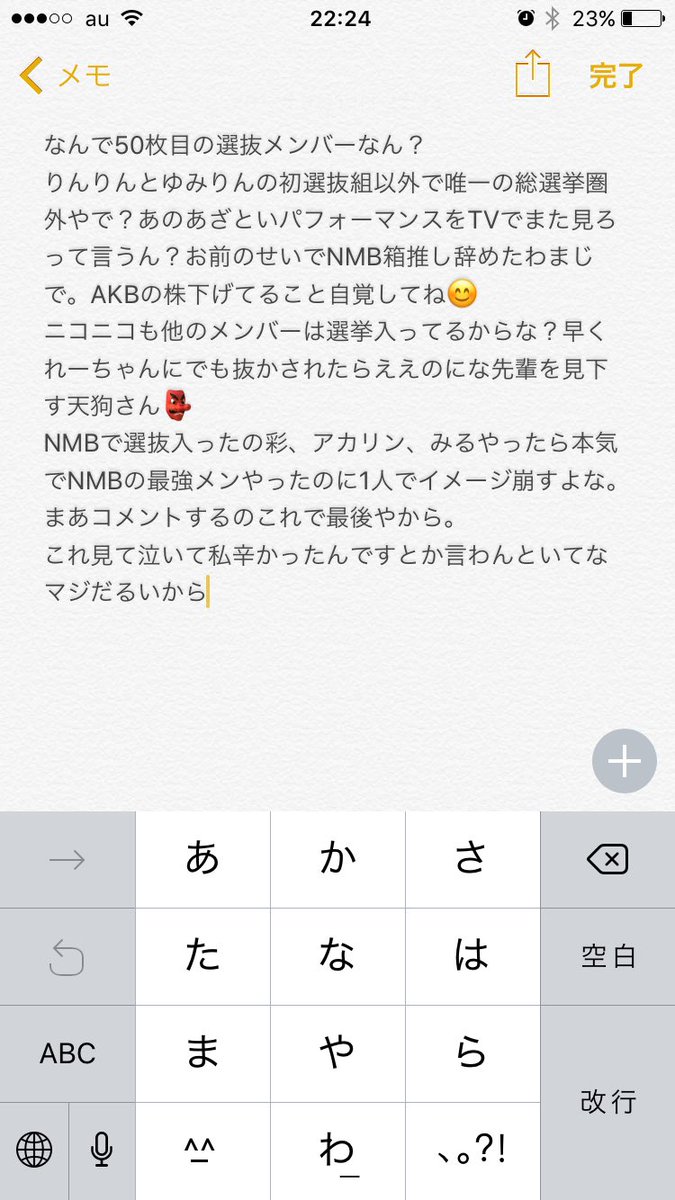Hit the backspace key
The image size is (675, 1200).
tap(607, 859)
